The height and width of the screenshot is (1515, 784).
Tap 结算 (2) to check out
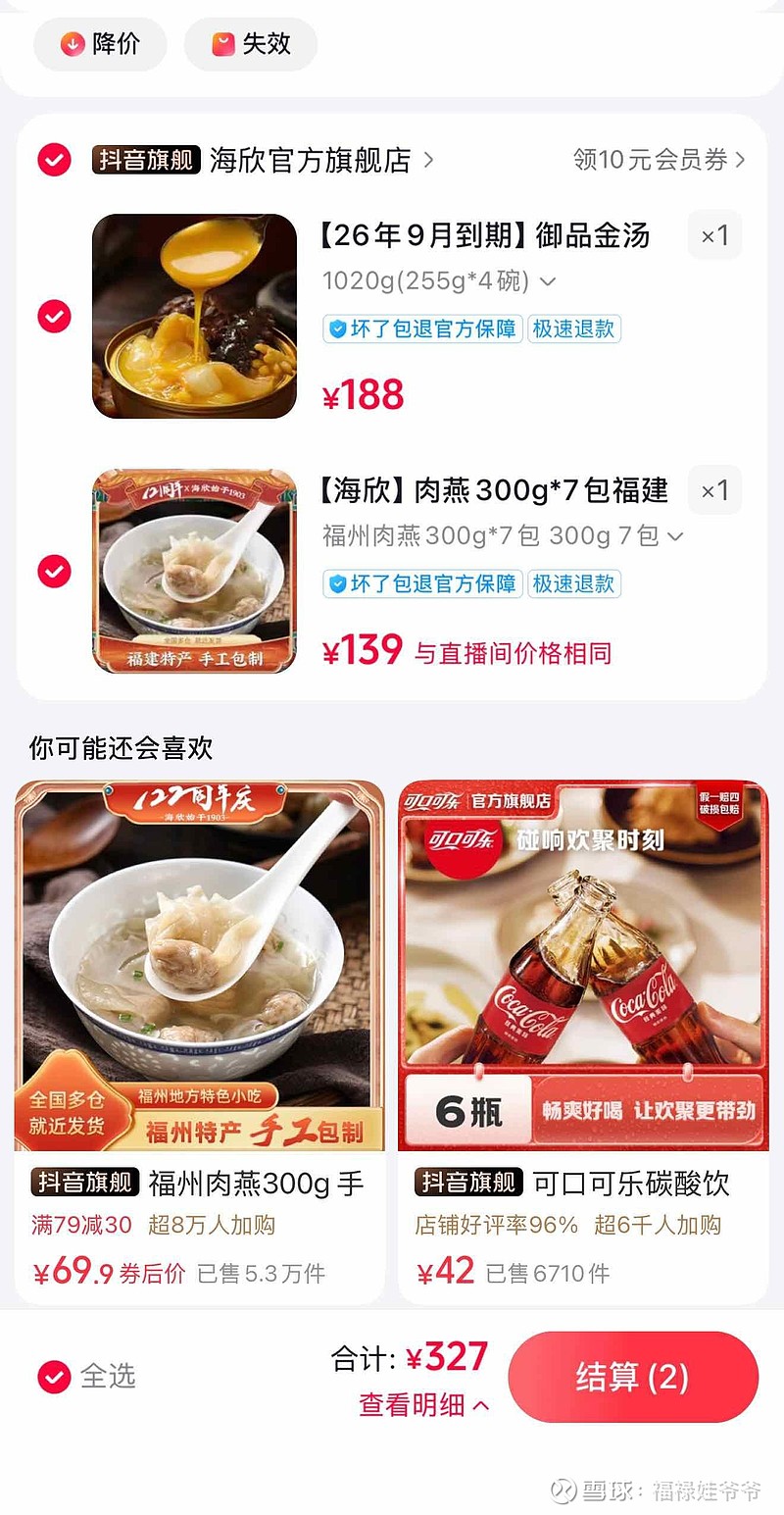[632, 1377]
